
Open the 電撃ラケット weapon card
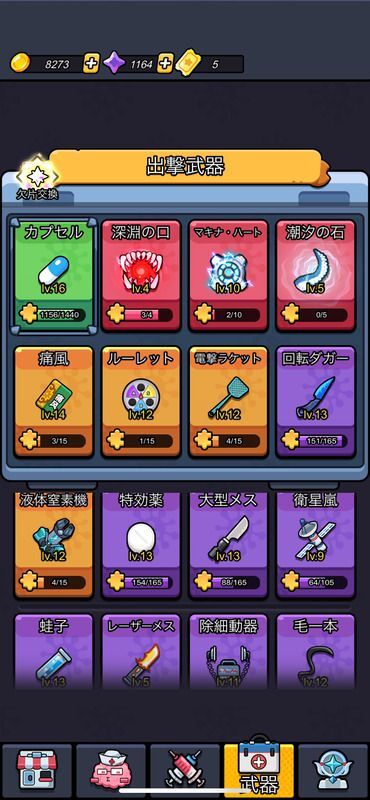[228, 402]
